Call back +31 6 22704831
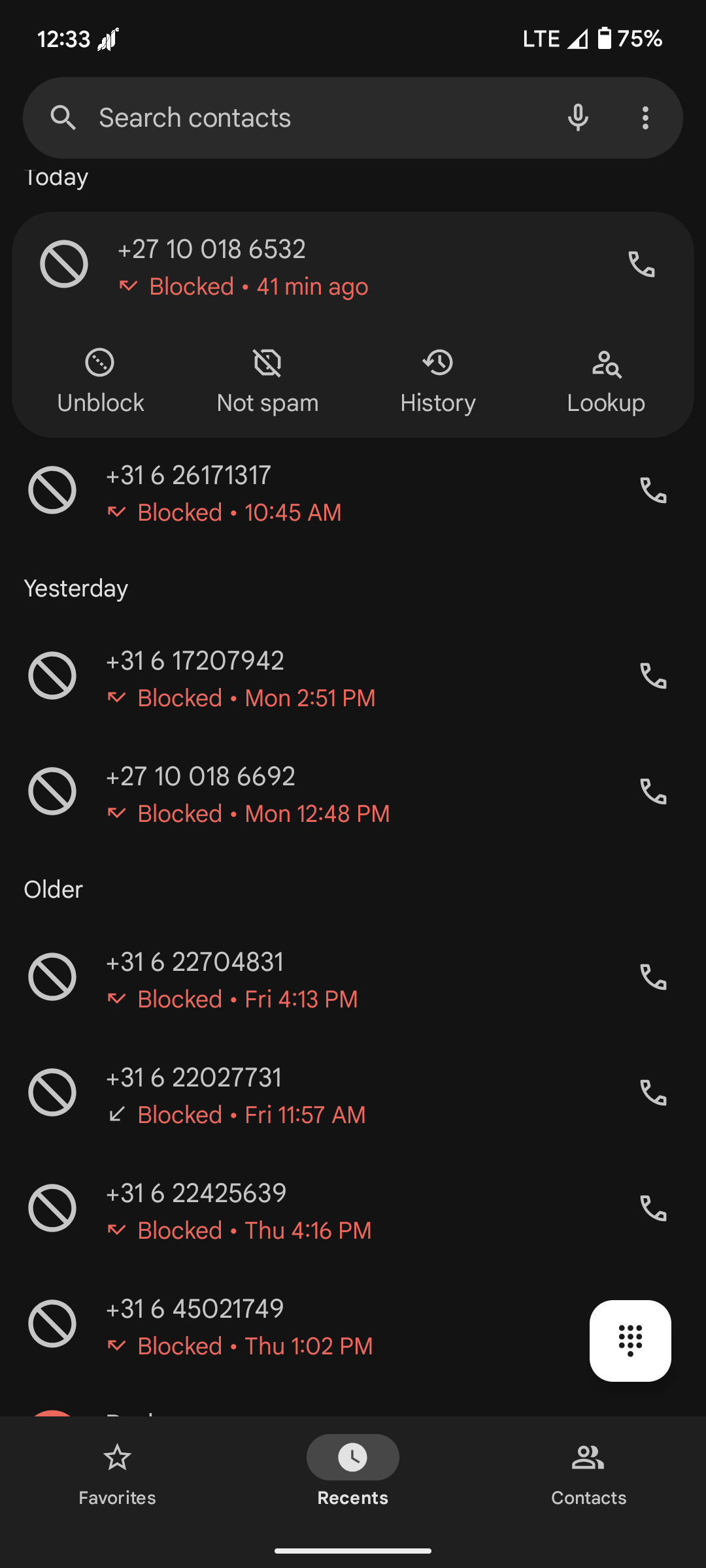706x1568 pixels. (x=653, y=977)
